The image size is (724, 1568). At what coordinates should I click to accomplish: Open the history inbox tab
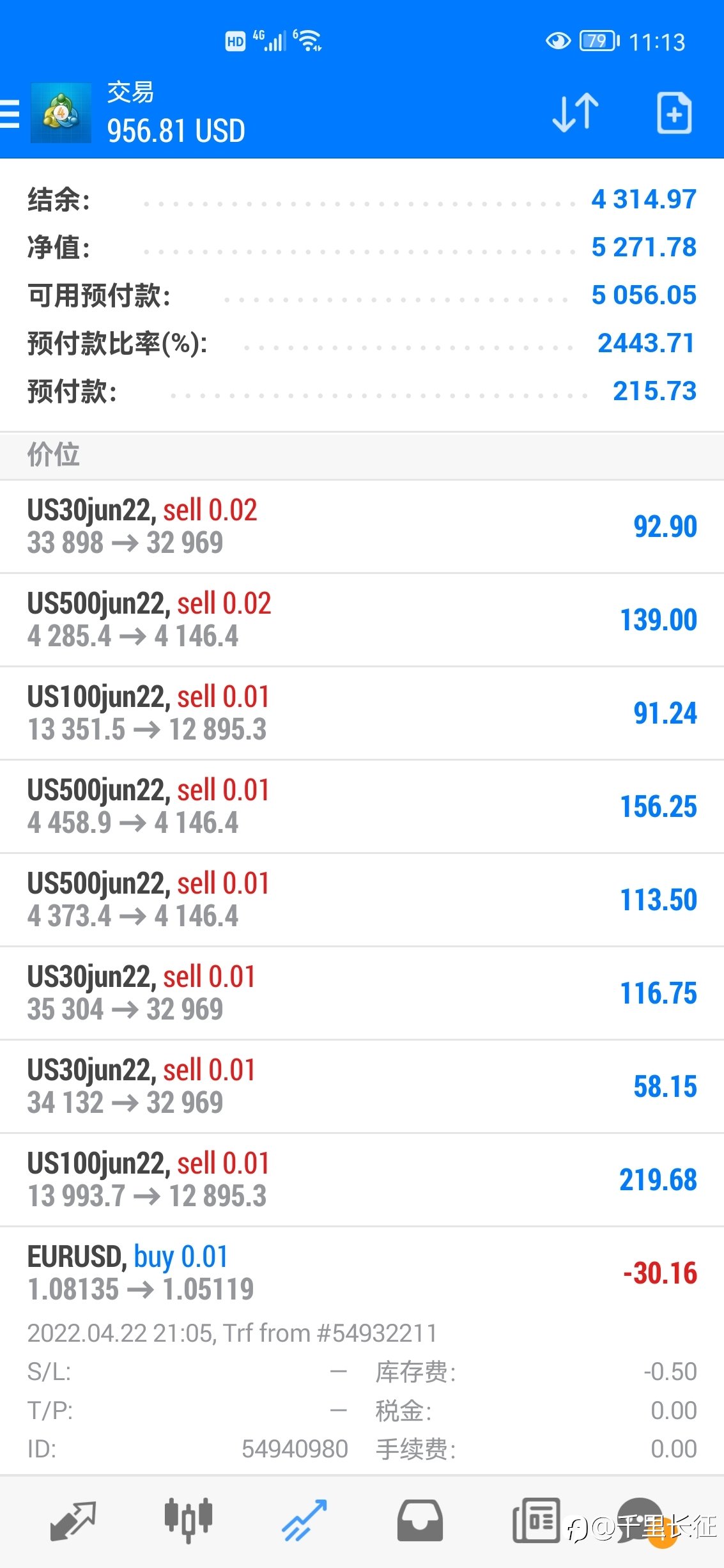click(x=420, y=1521)
